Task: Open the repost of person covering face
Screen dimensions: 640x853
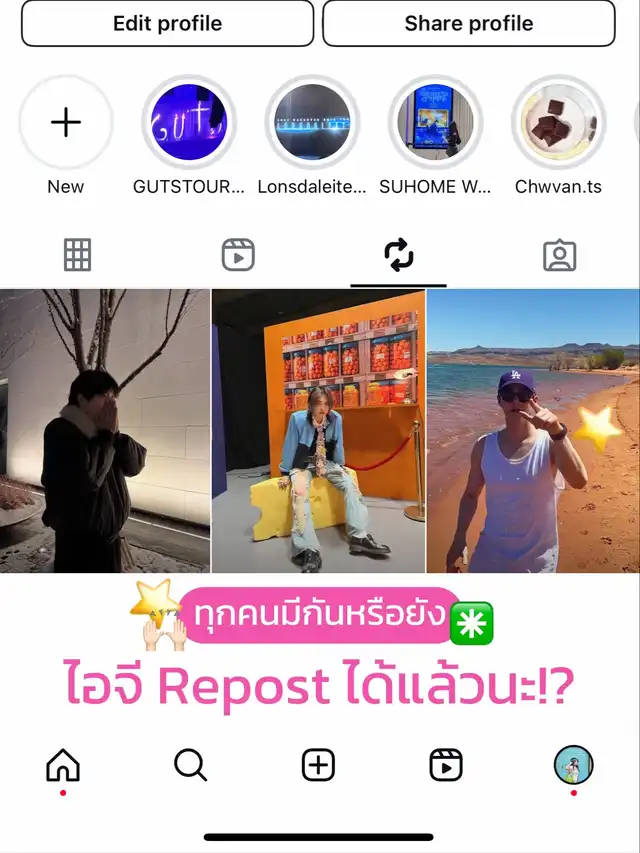Action: click(x=105, y=431)
